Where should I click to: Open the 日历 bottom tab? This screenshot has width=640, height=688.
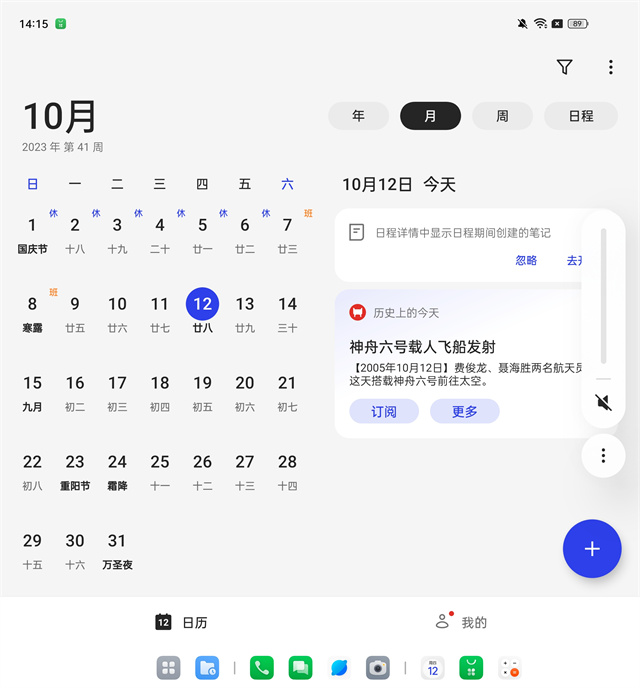[x=181, y=622]
